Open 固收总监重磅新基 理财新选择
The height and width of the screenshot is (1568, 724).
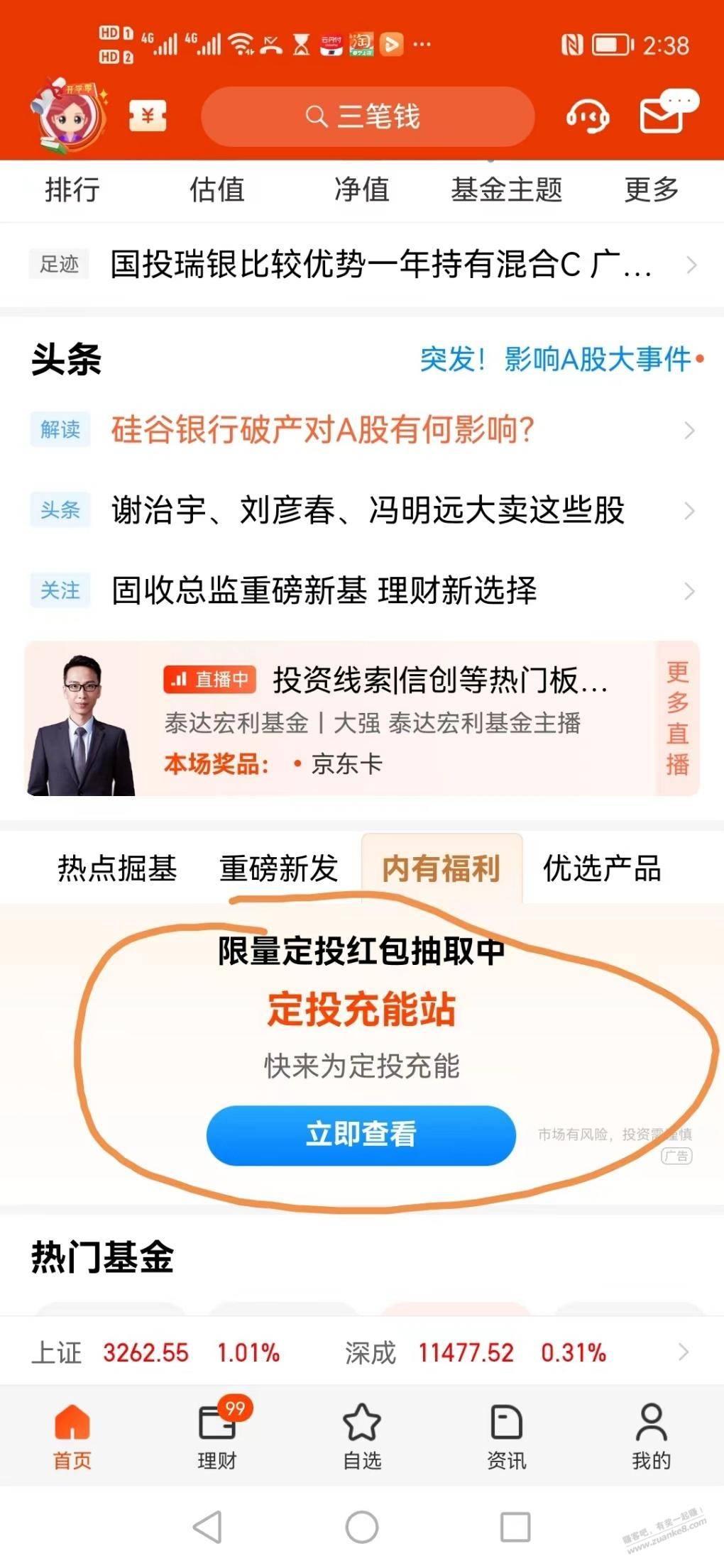click(x=324, y=590)
